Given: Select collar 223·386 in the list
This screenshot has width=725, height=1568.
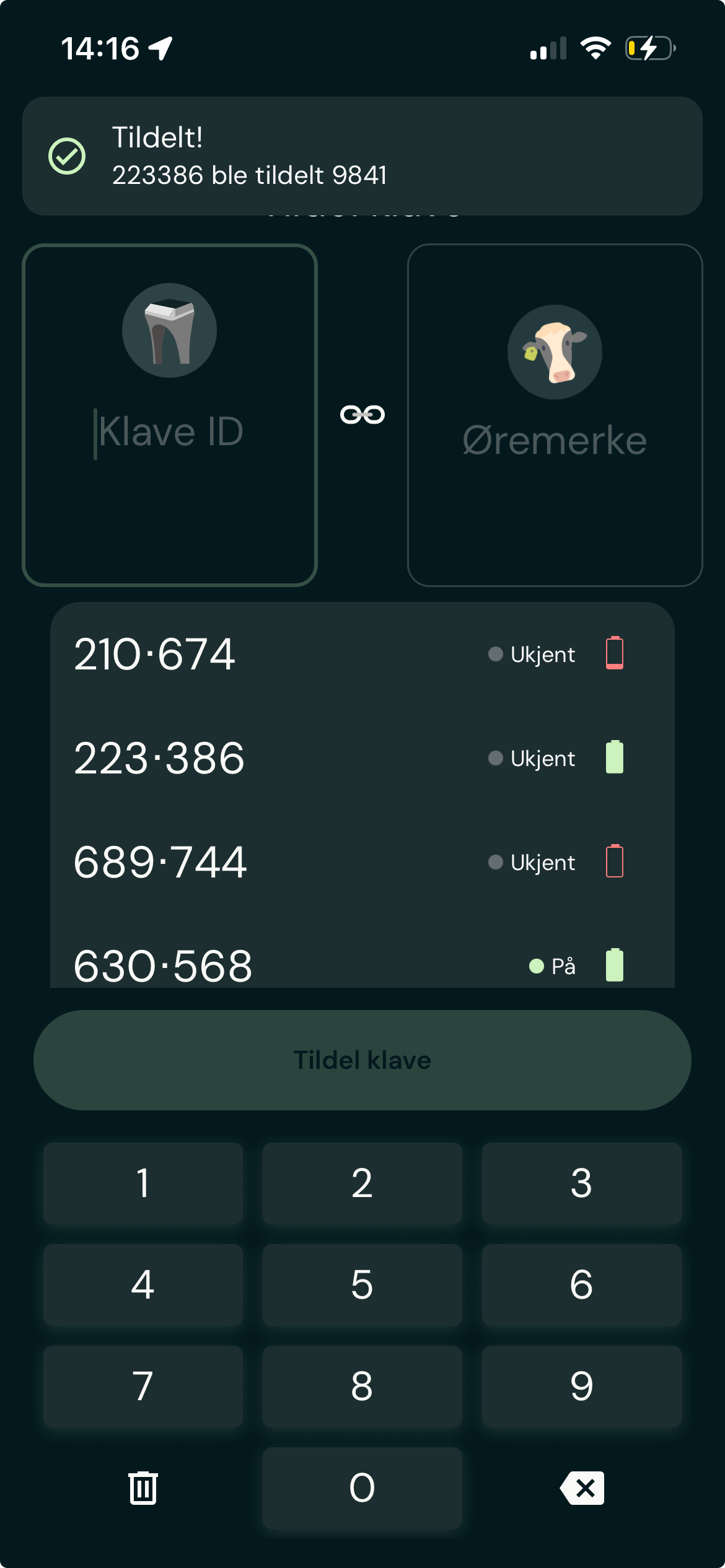Looking at the screenshot, I should pos(362,759).
